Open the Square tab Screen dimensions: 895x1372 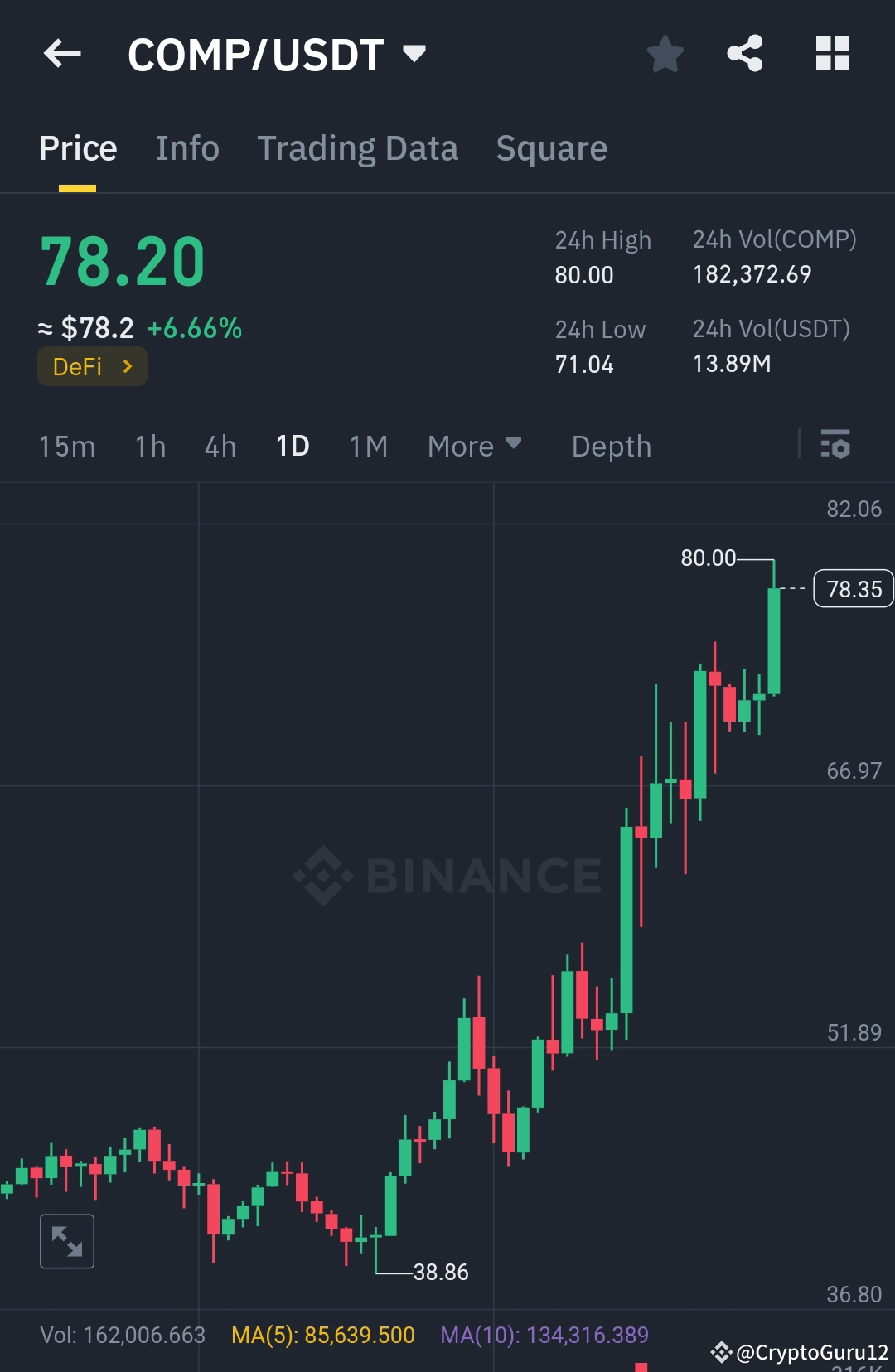[x=551, y=147]
